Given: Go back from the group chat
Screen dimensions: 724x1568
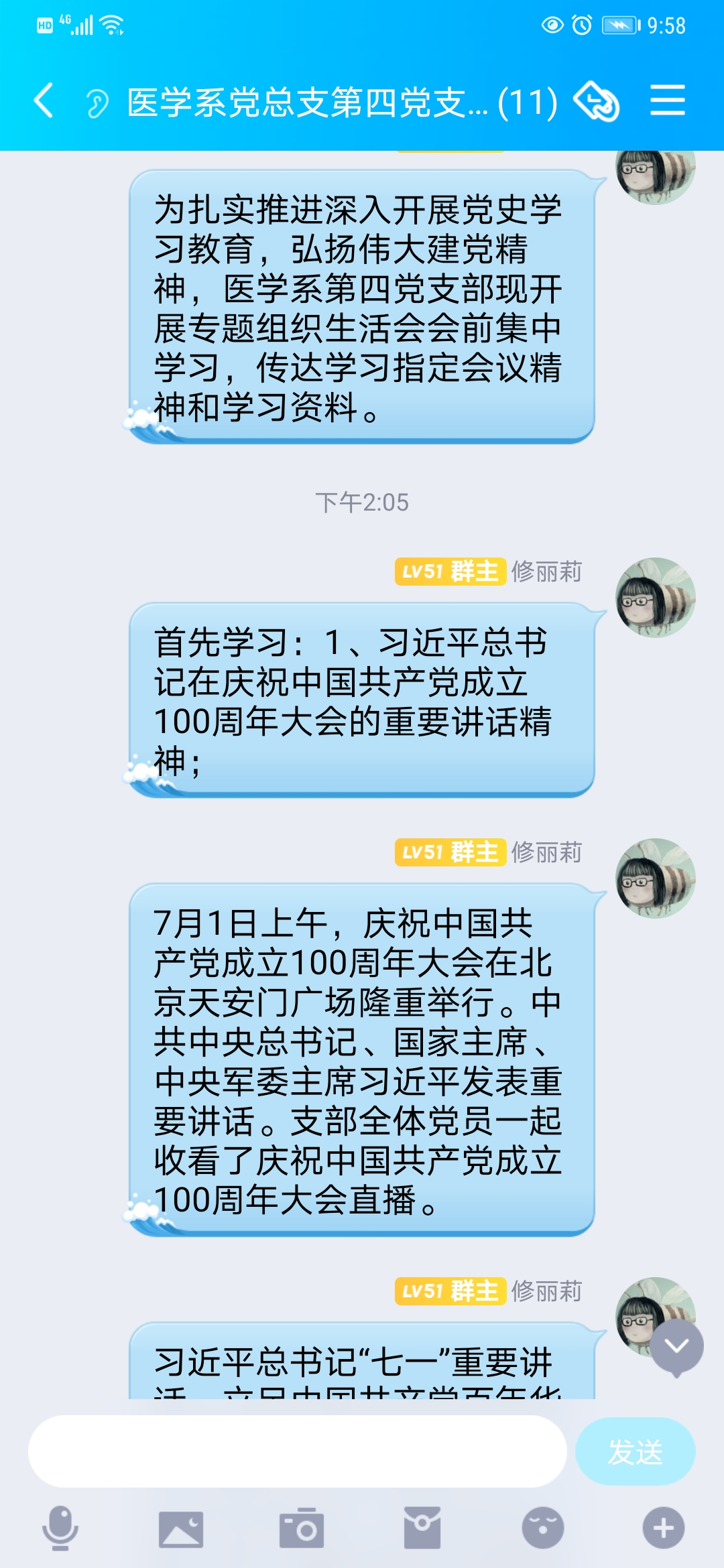Looking at the screenshot, I should pyautogui.click(x=44, y=102).
